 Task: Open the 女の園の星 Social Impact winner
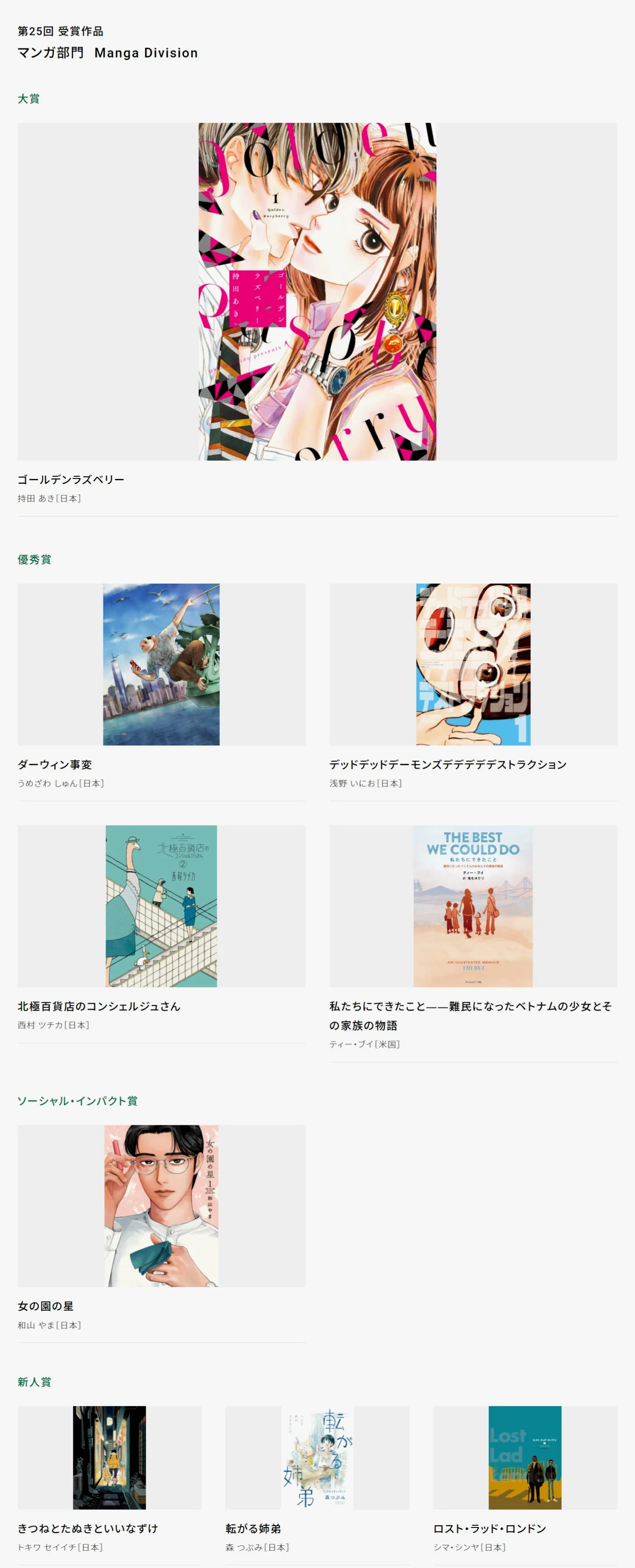(x=161, y=1205)
